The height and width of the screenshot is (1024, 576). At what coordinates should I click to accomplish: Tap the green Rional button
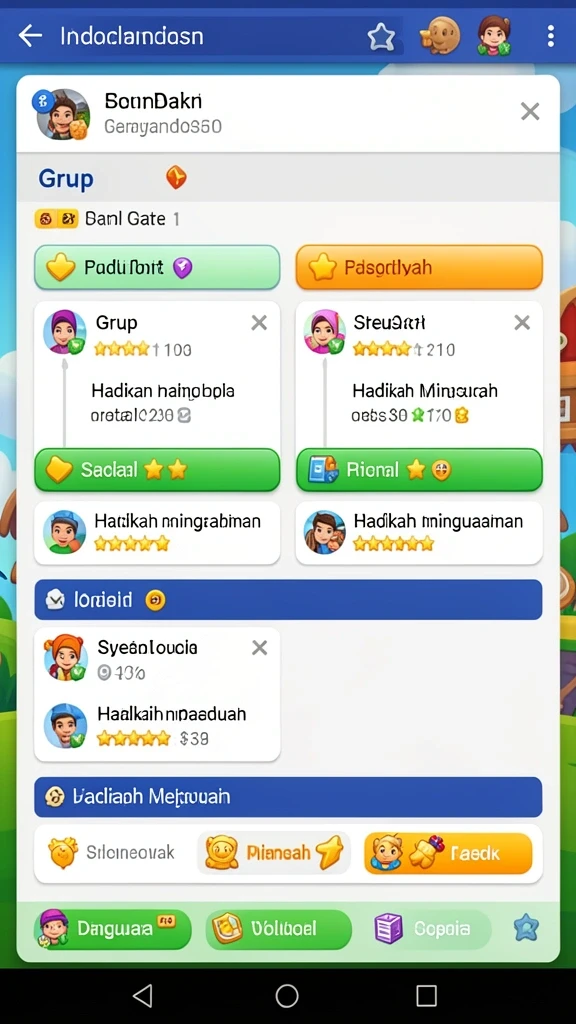(x=419, y=470)
